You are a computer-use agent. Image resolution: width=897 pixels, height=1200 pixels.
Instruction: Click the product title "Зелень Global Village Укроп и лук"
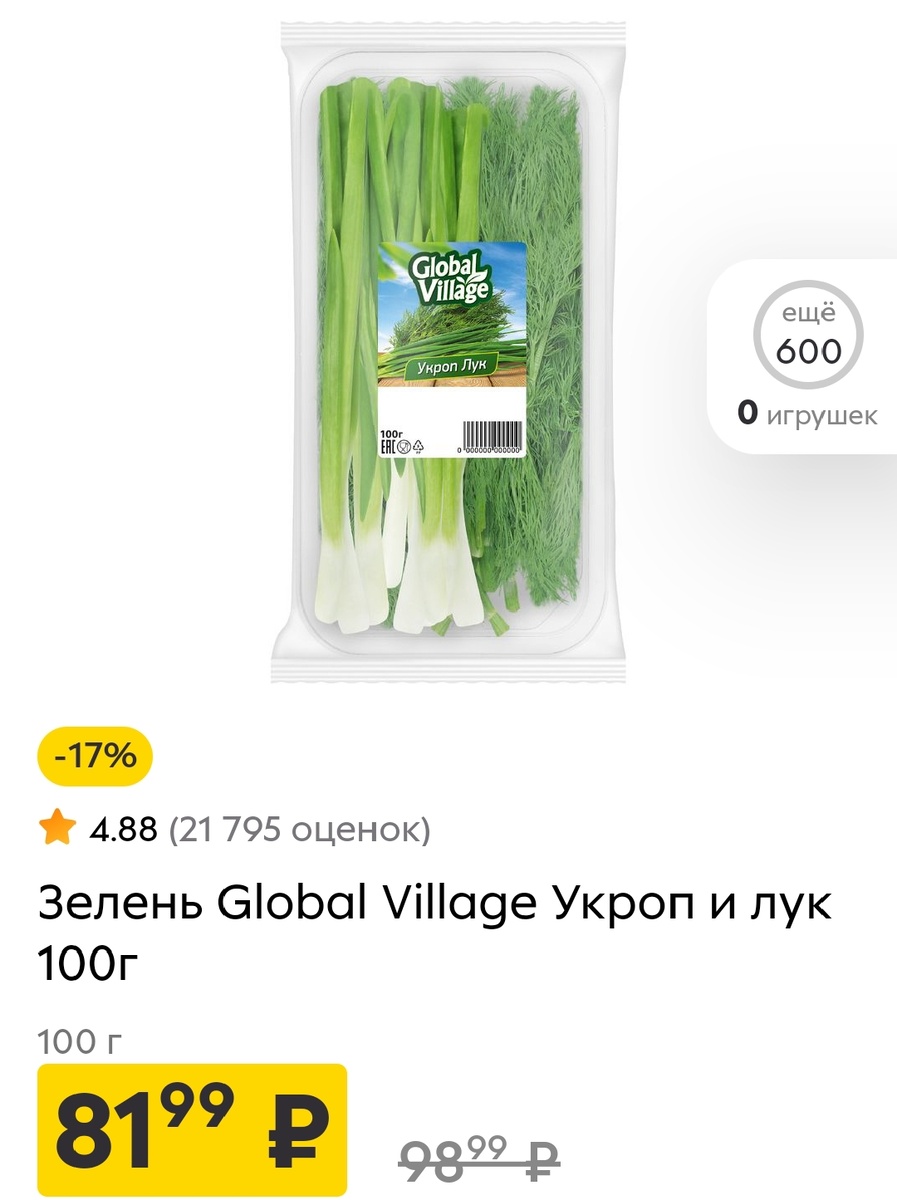coord(435,902)
